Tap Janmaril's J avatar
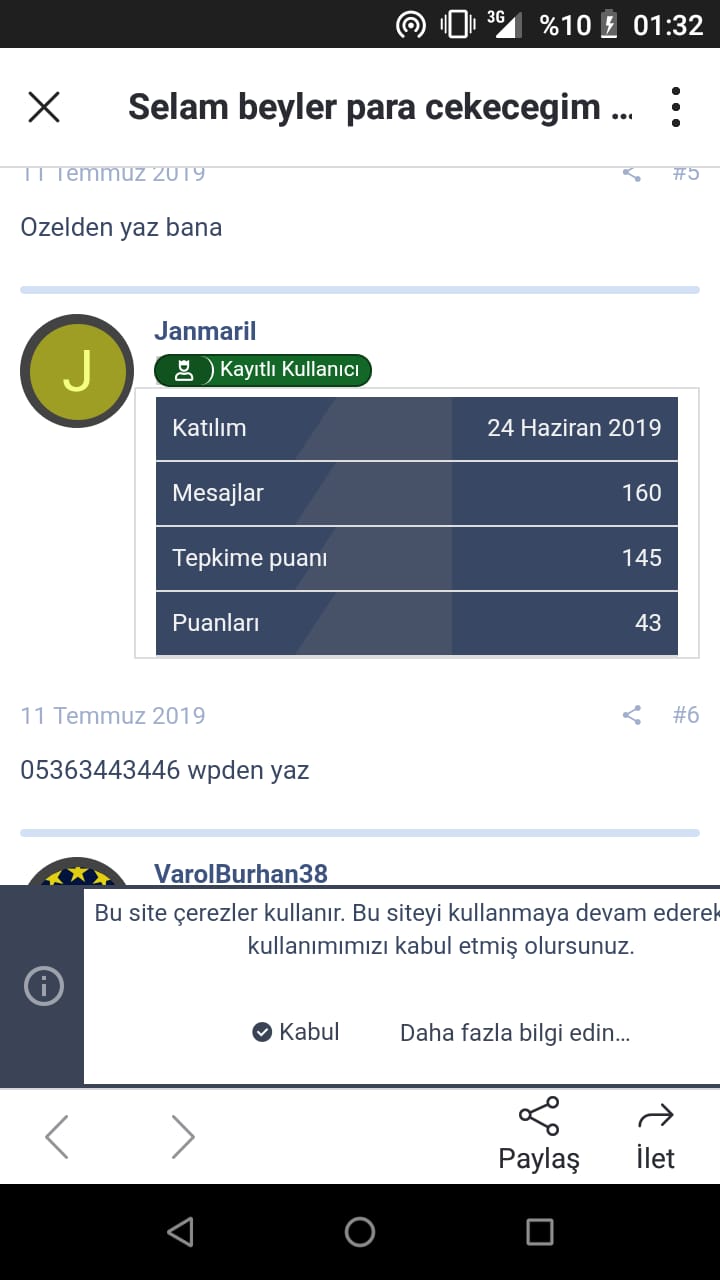 [x=77, y=371]
